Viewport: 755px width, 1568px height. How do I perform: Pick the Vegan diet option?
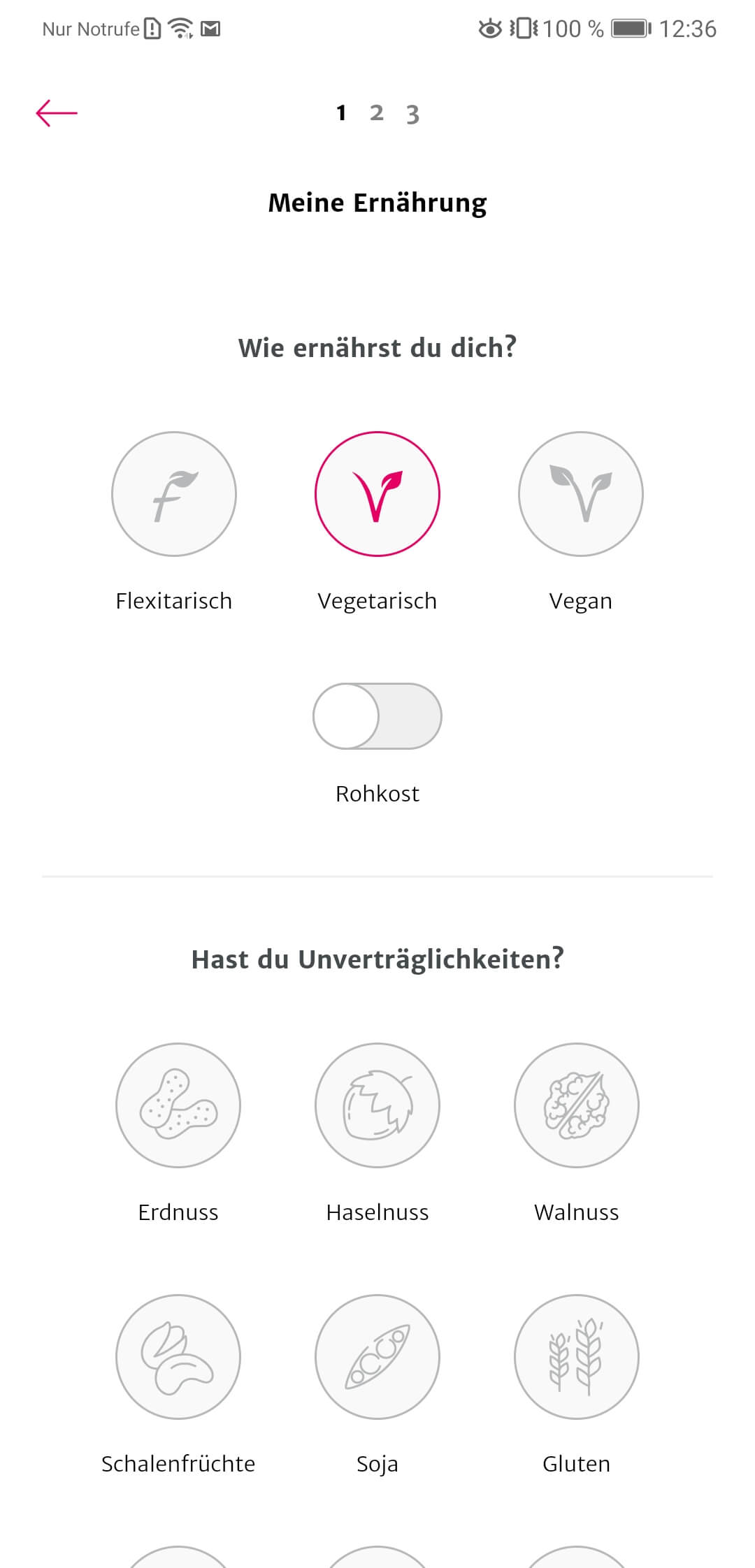tap(581, 494)
